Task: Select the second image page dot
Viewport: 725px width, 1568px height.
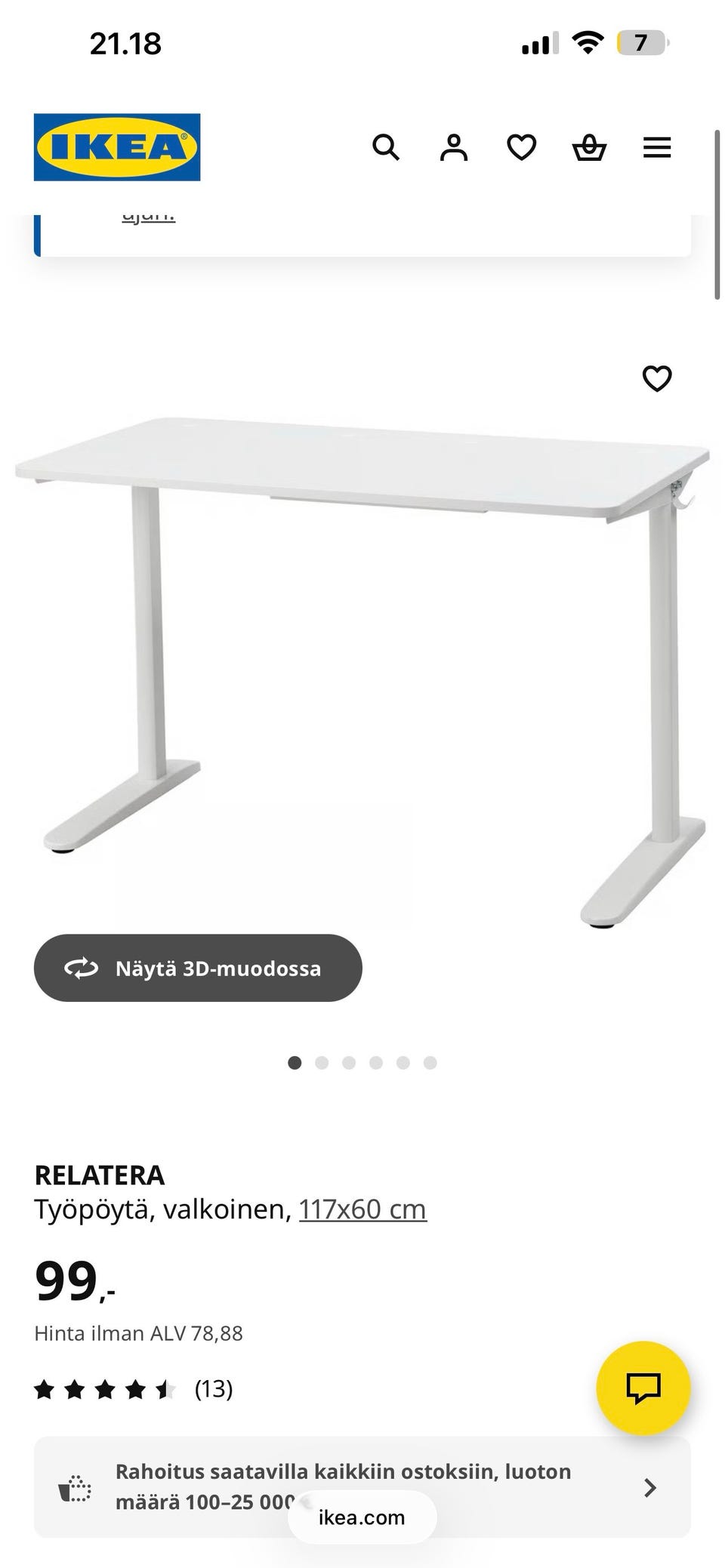Action: [x=322, y=1063]
